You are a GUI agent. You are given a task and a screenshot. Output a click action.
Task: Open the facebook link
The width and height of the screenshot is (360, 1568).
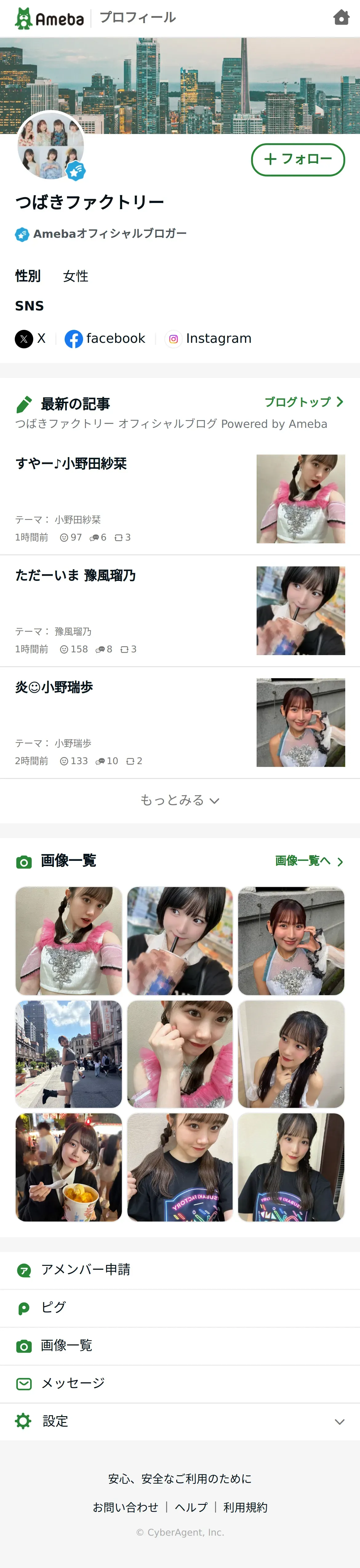[x=105, y=338]
